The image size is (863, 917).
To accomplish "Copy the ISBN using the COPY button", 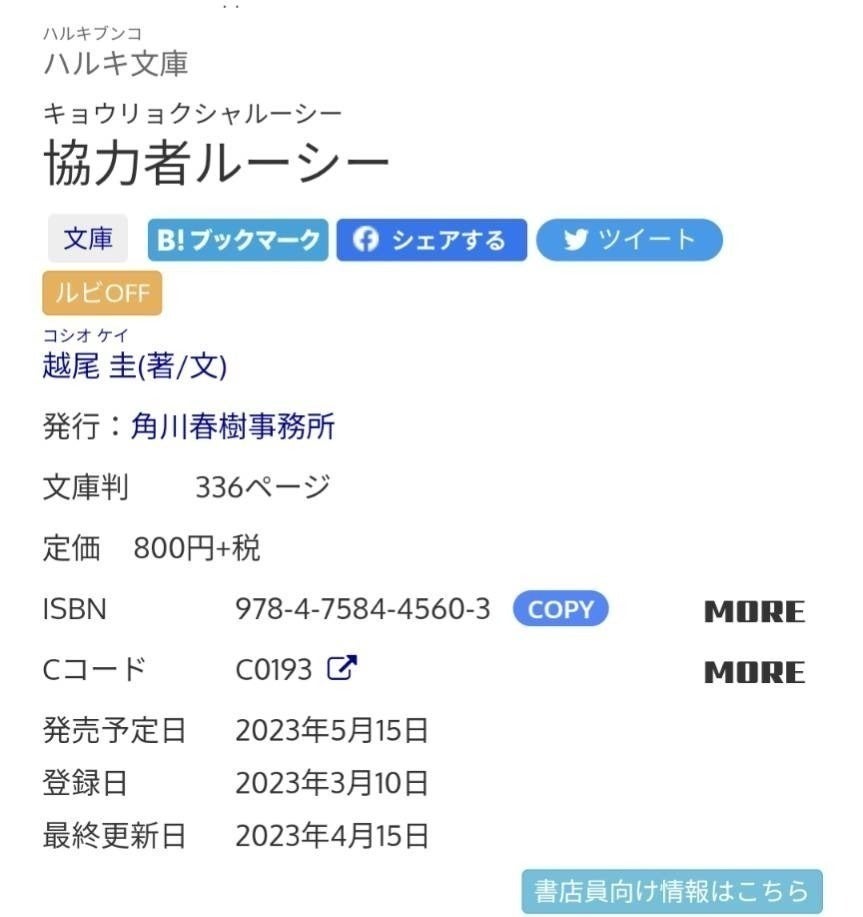I will pyautogui.click(x=559, y=609).
